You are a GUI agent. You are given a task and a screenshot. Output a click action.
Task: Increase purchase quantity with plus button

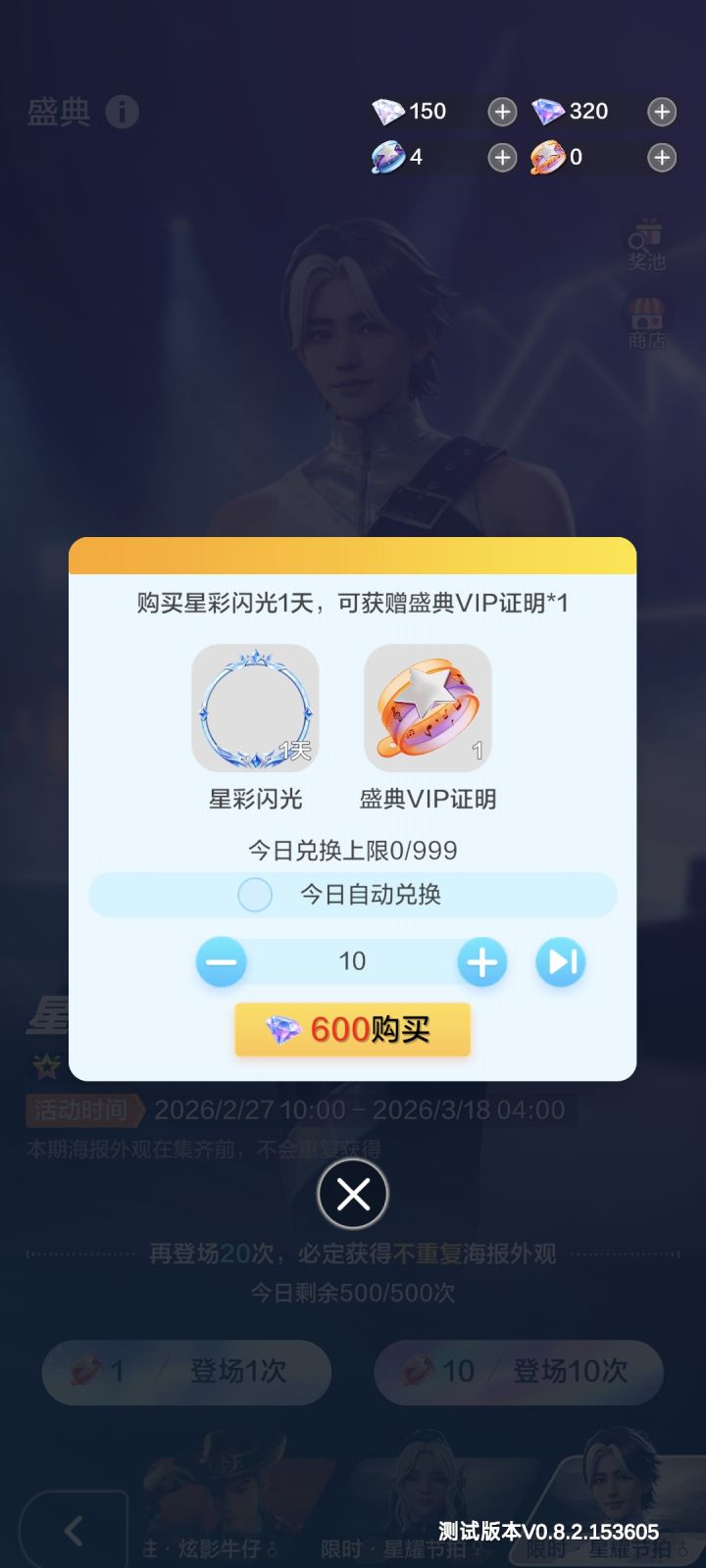(x=481, y=961)
